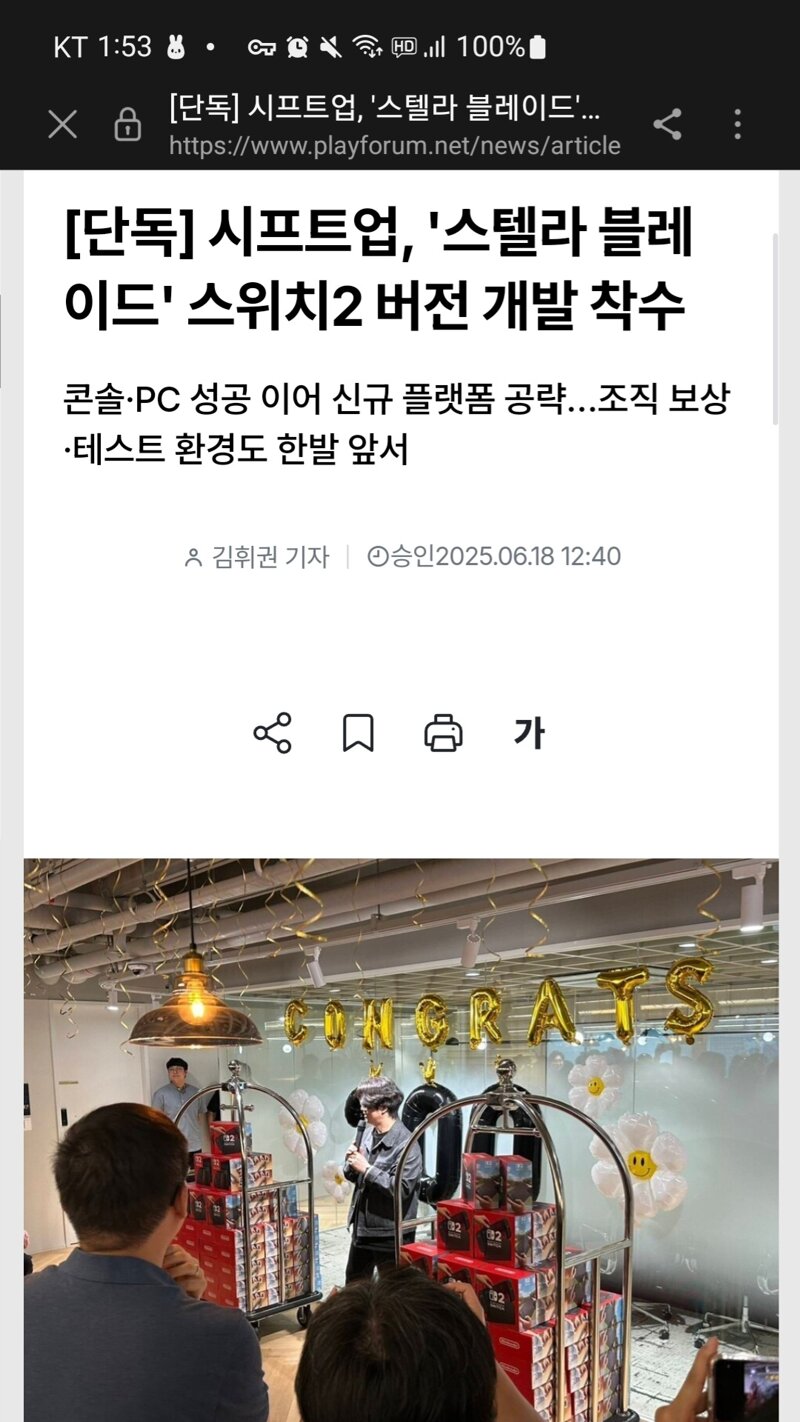The width and height of the screenshot is (800, 1422).
Task: View reporter 김휘권 기자's profile
Action: click(257, 557)
